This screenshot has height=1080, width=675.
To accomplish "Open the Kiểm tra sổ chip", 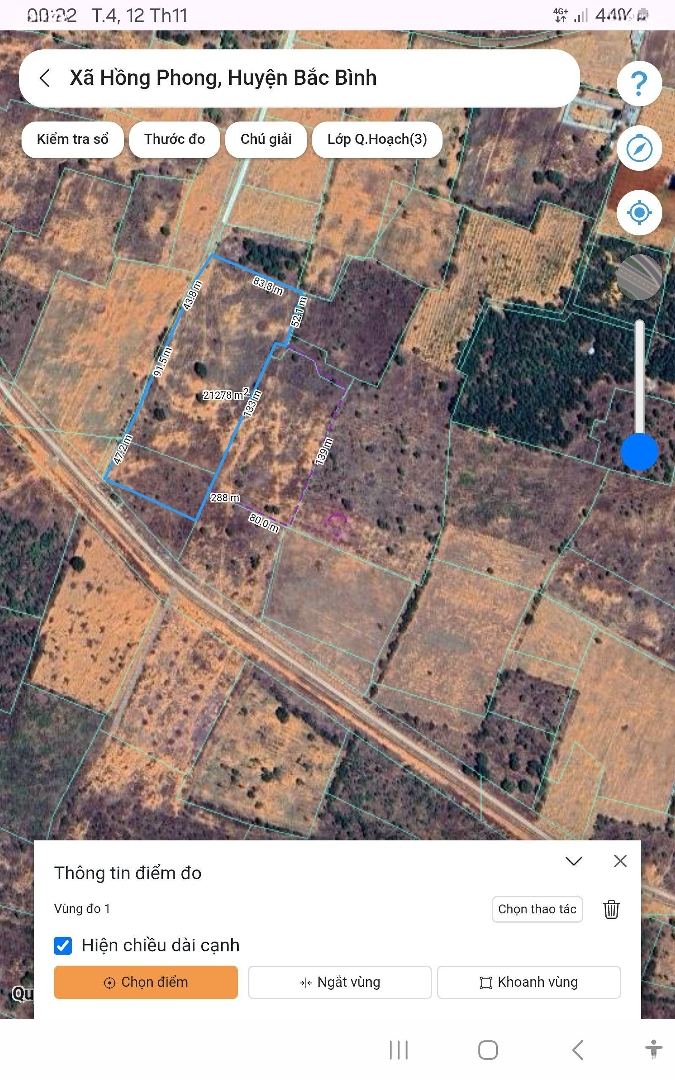I will pyautogui.click(x=72, y=139).
